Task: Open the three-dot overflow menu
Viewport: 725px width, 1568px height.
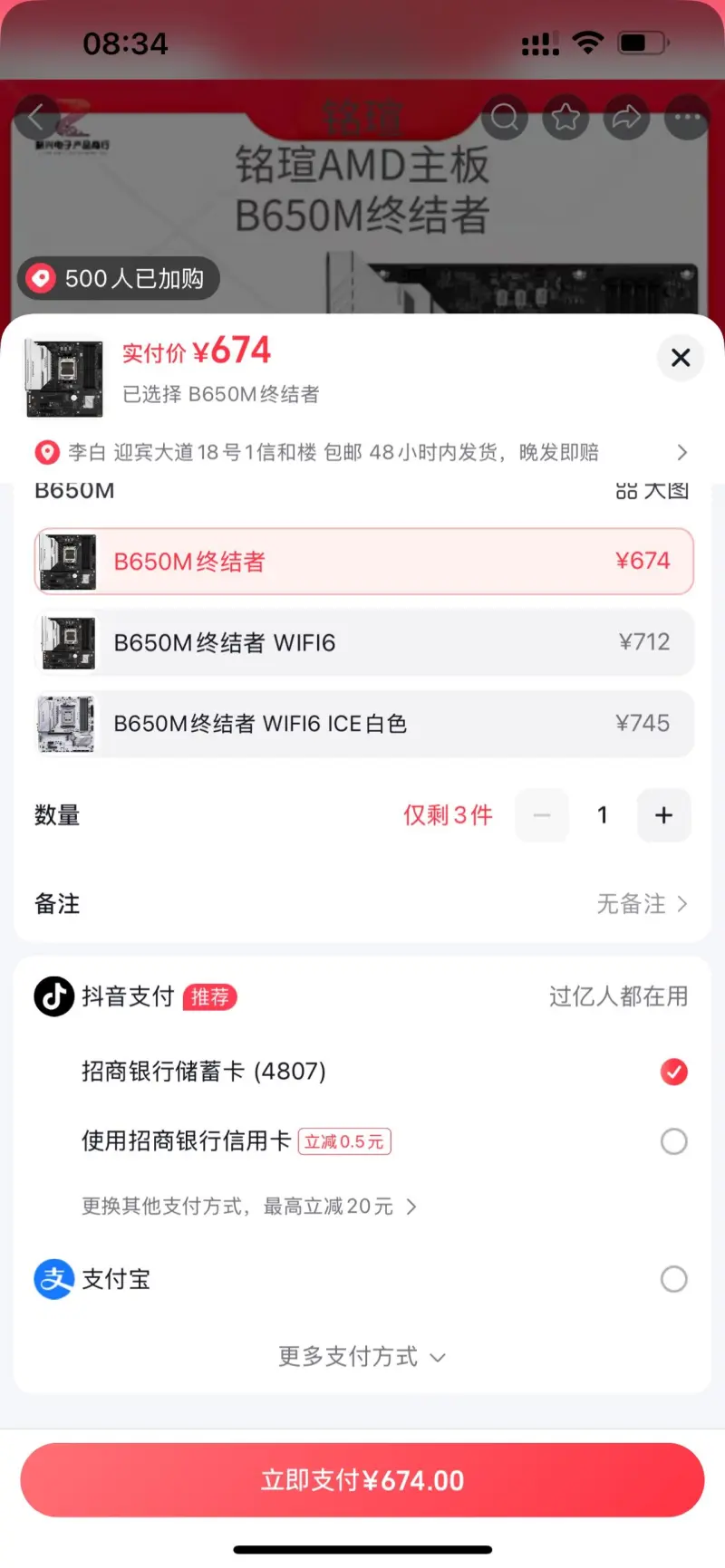Action: point(687,117)
